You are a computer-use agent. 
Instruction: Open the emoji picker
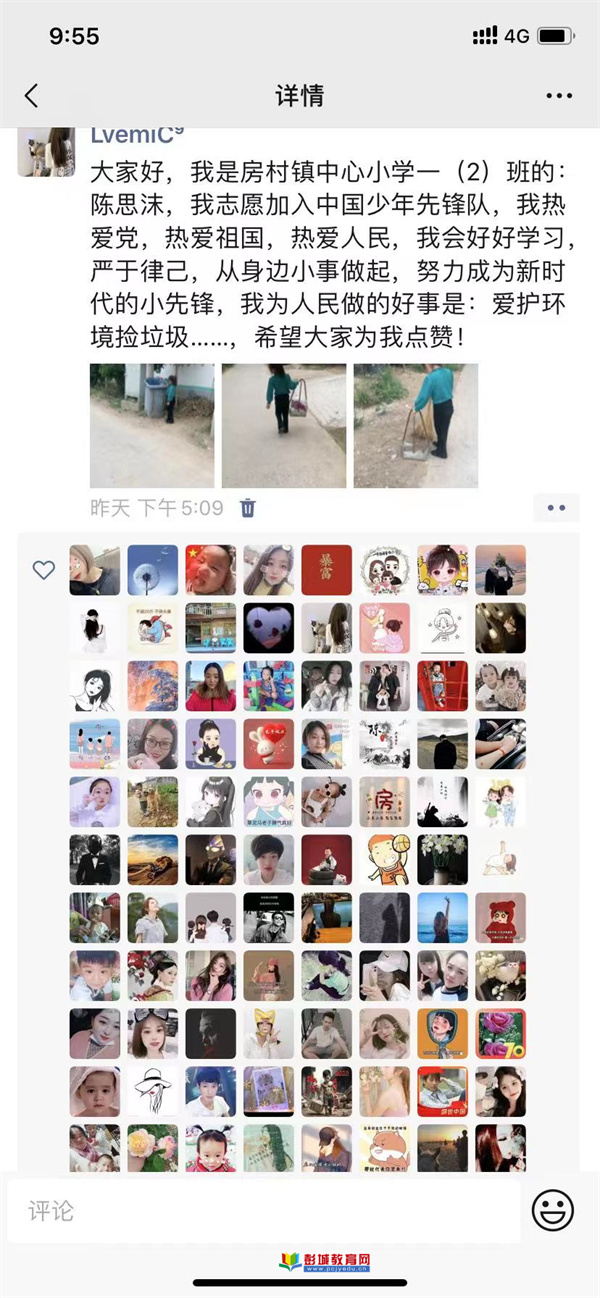(552, 1211)
